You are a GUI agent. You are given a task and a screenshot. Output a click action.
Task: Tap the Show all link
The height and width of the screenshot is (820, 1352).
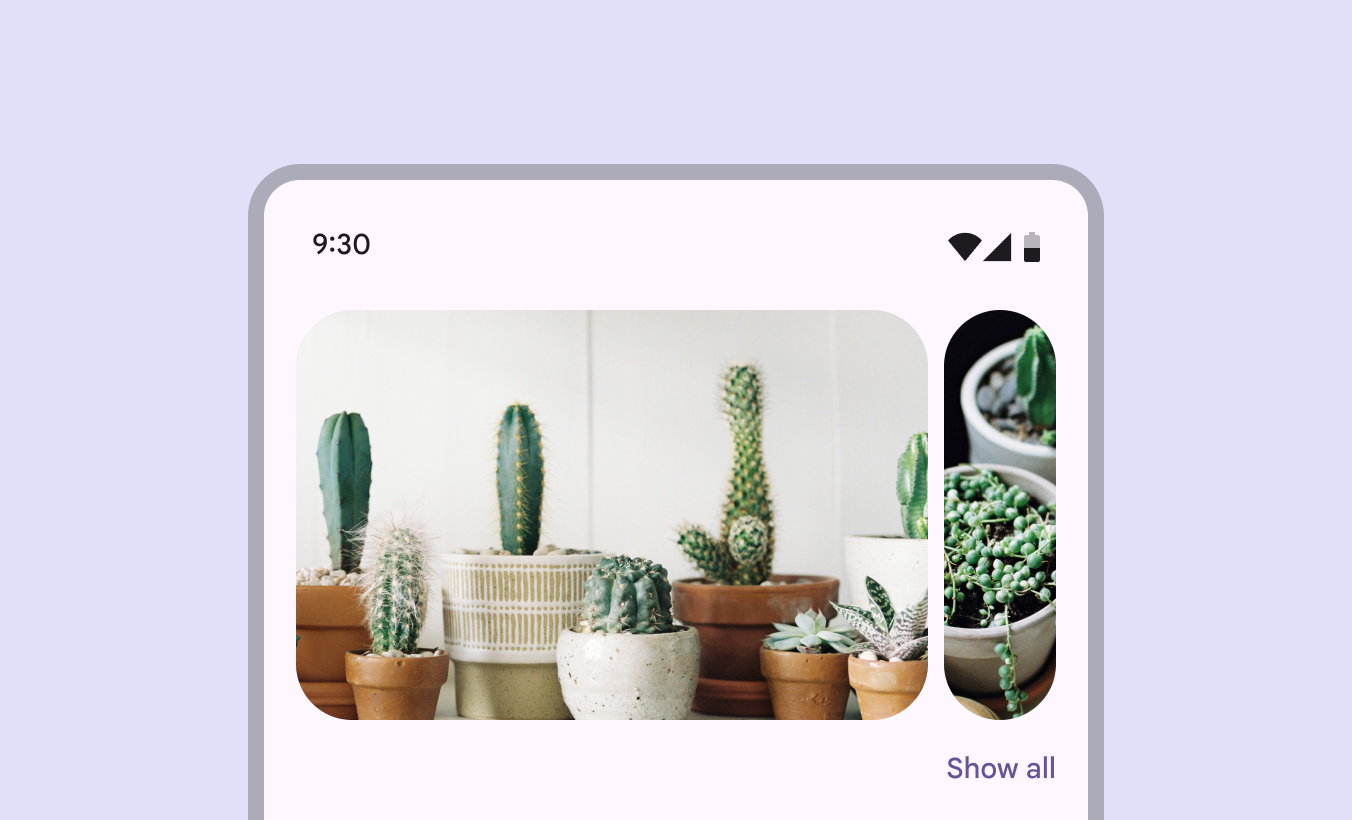click(1000, 768)
